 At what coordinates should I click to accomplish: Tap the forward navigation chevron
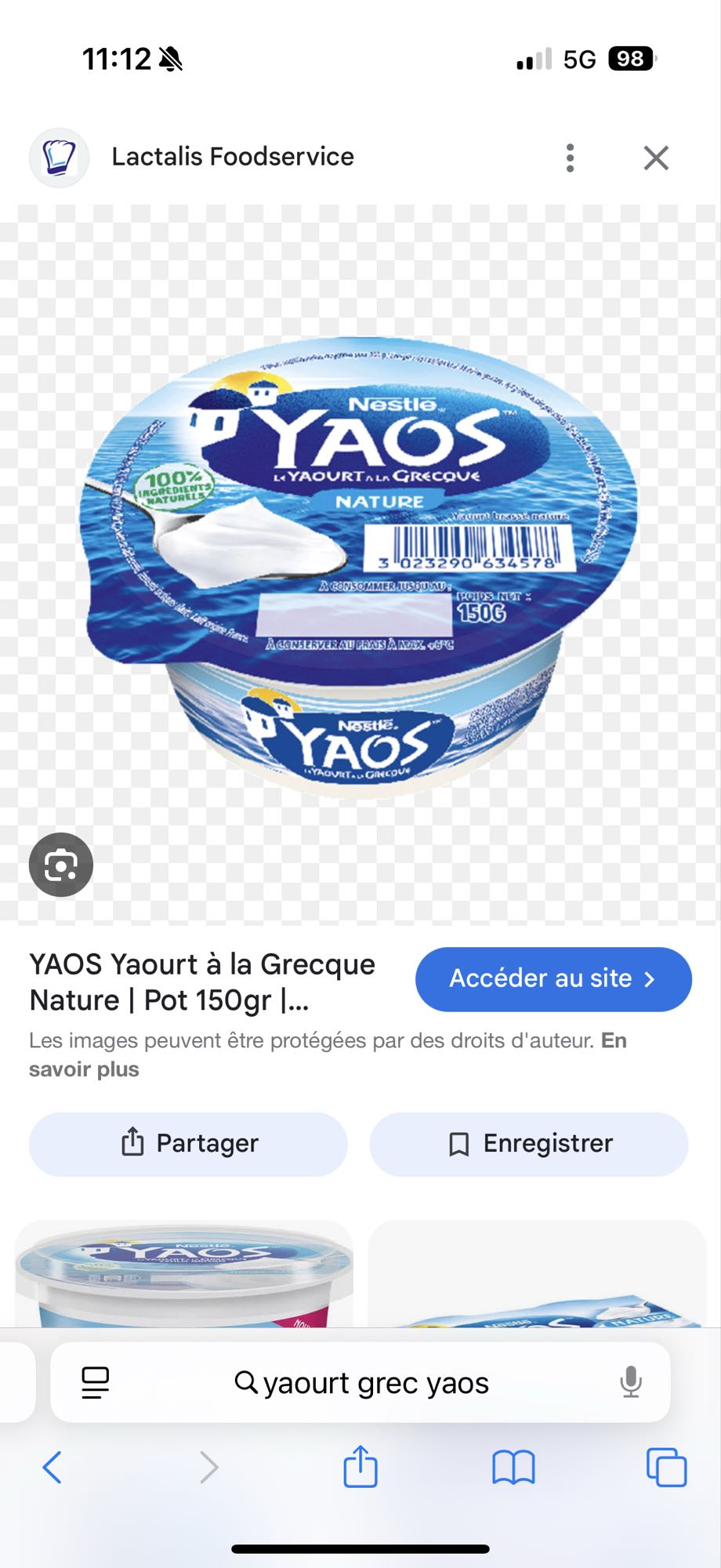(x=207, y=1469)
